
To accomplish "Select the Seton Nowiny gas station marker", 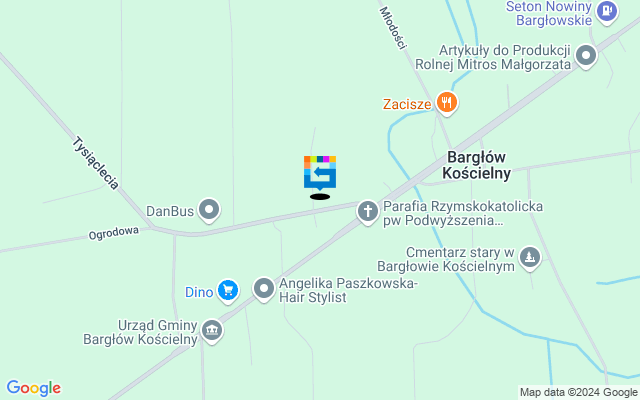I will pos(606,11).
